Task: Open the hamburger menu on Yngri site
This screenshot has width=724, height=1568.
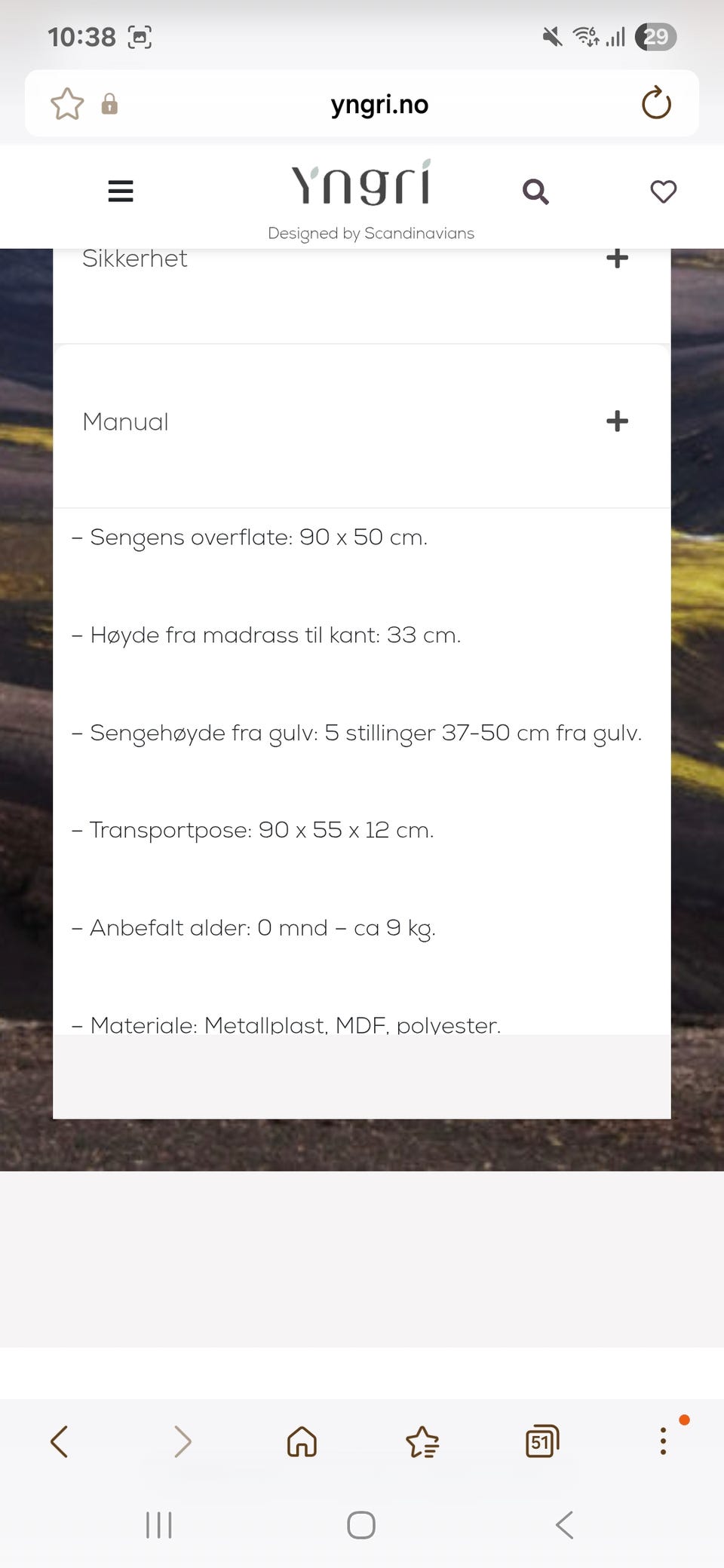Action: coord(121,191)
